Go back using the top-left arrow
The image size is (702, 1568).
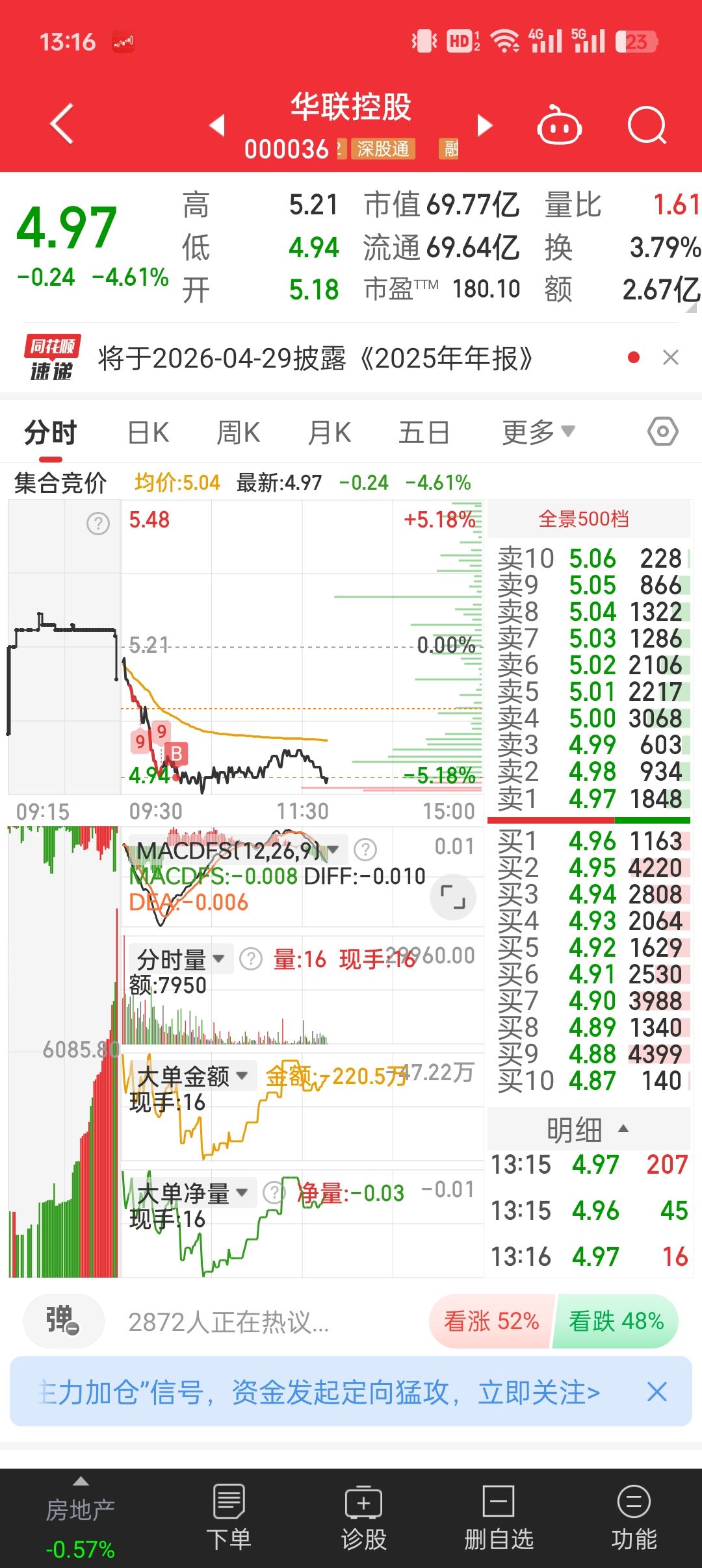(x=62, y=123)
